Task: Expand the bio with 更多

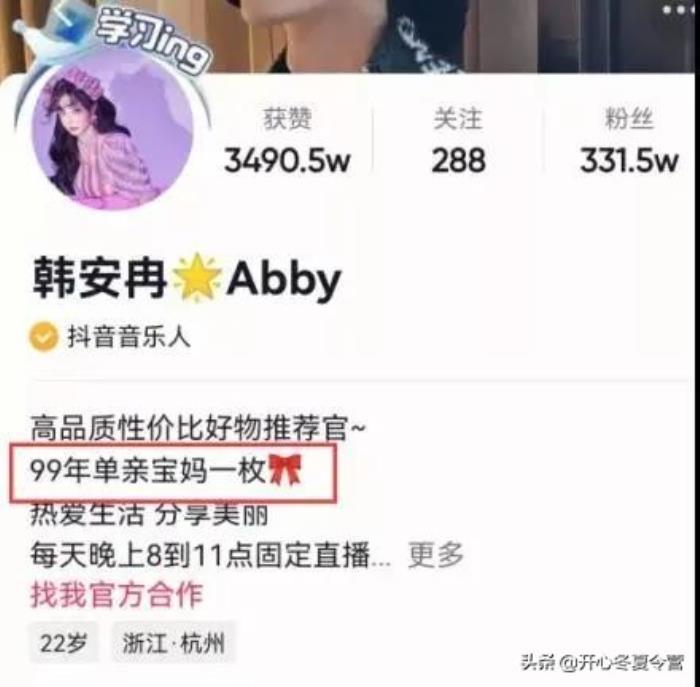Action: (436, 553)
